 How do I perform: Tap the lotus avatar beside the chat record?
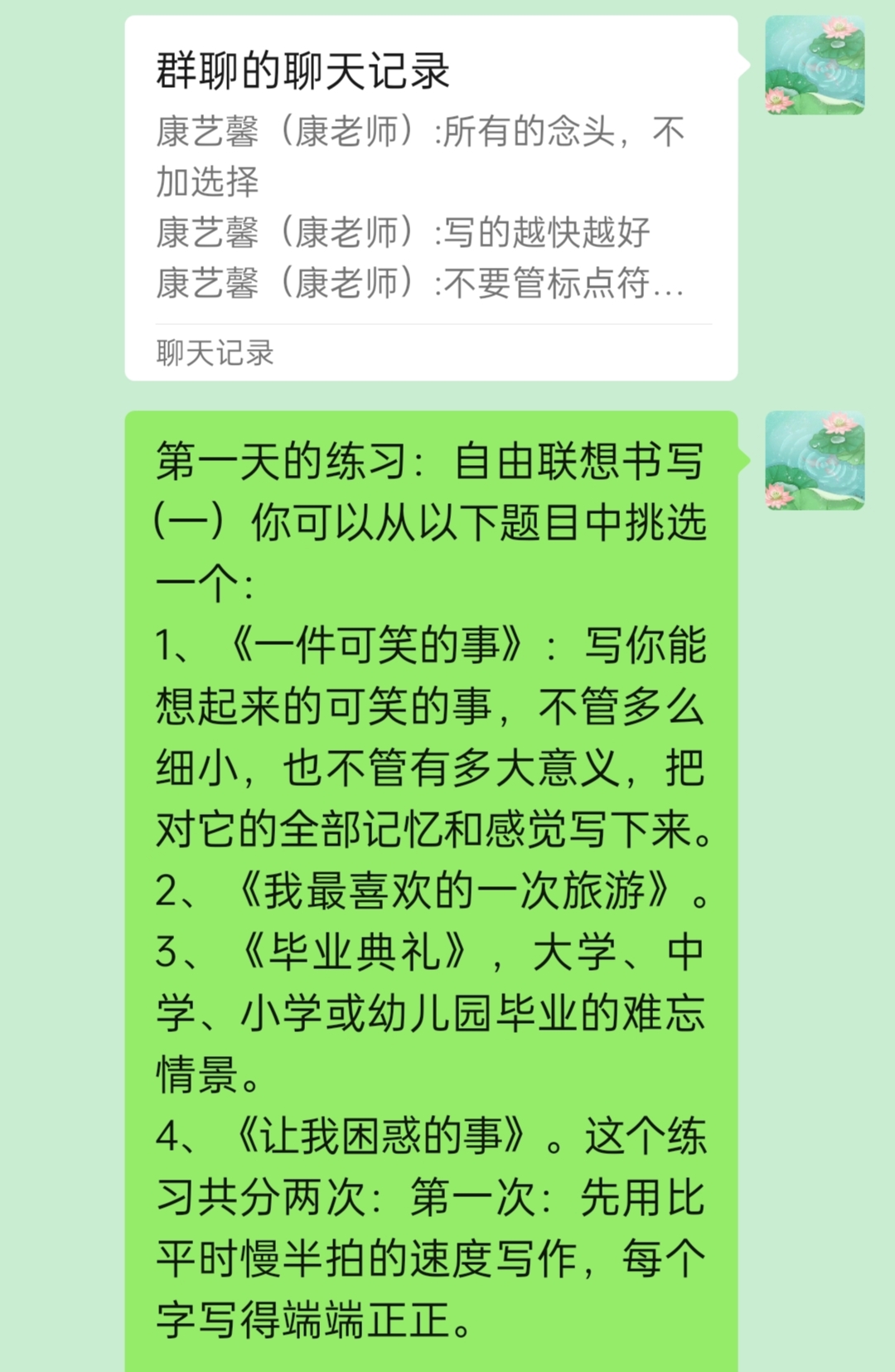coord(815,65)
